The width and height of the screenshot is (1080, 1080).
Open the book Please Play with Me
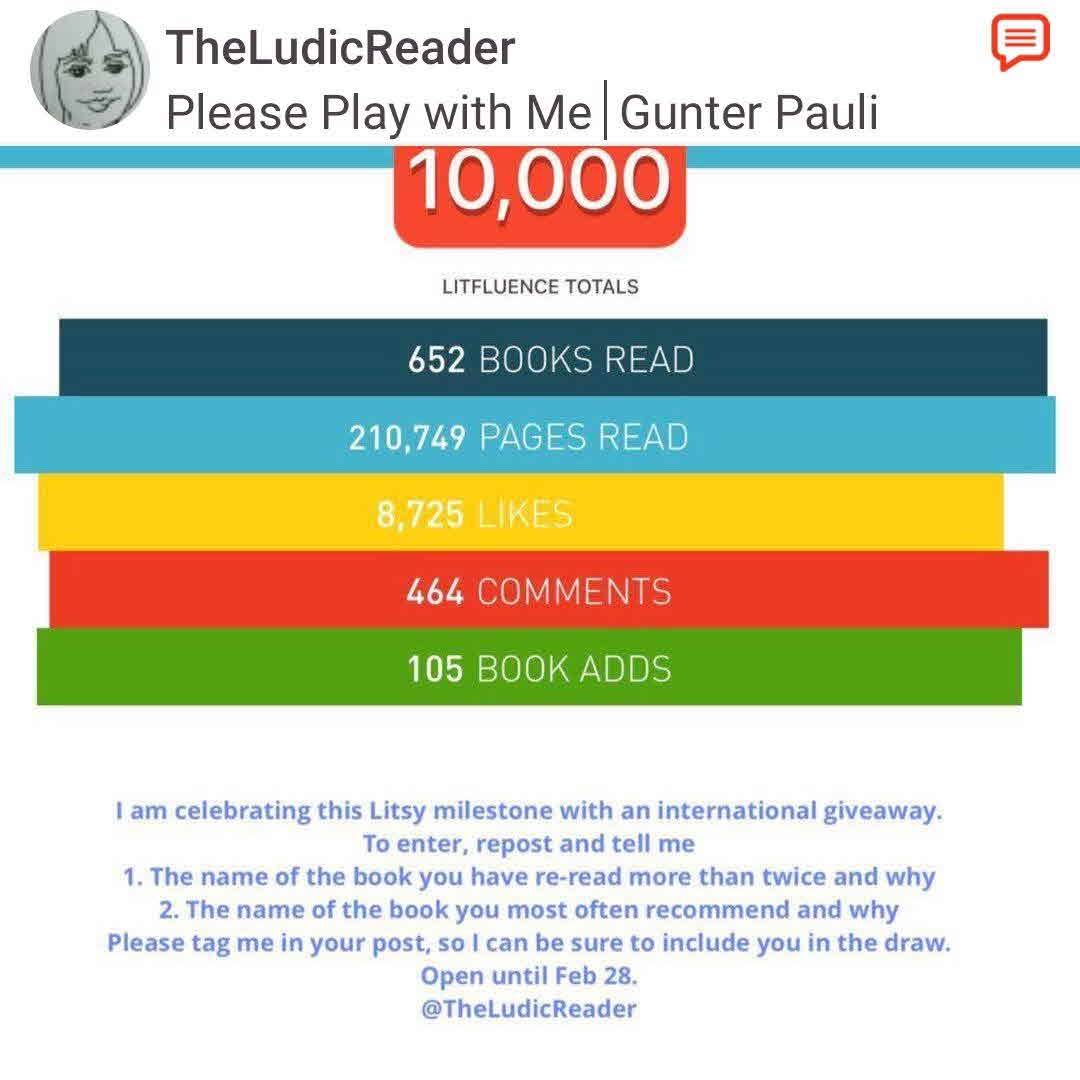click(x=379, y=111)
